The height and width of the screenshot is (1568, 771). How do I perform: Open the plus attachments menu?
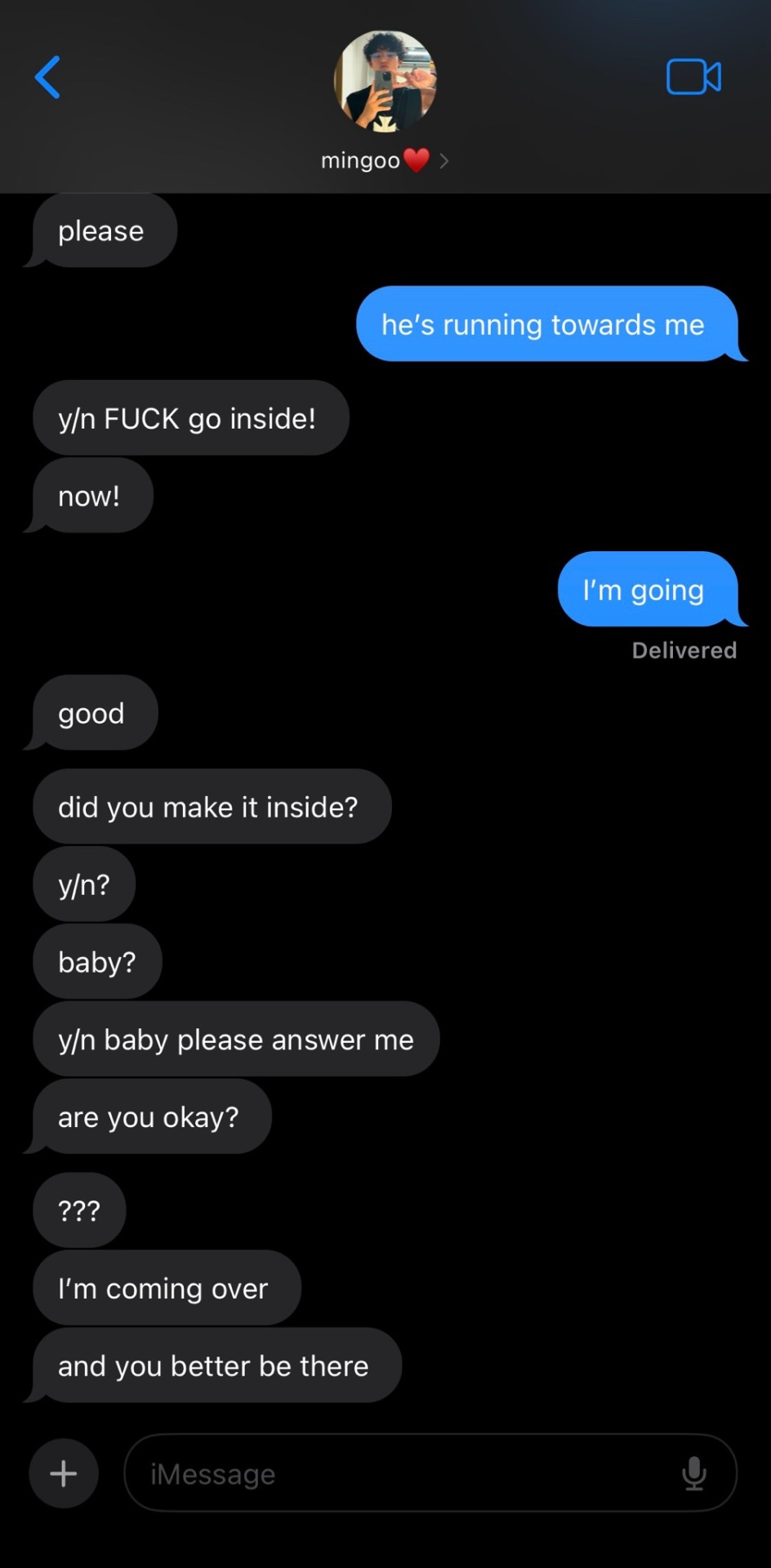(x=64, y=1473)
